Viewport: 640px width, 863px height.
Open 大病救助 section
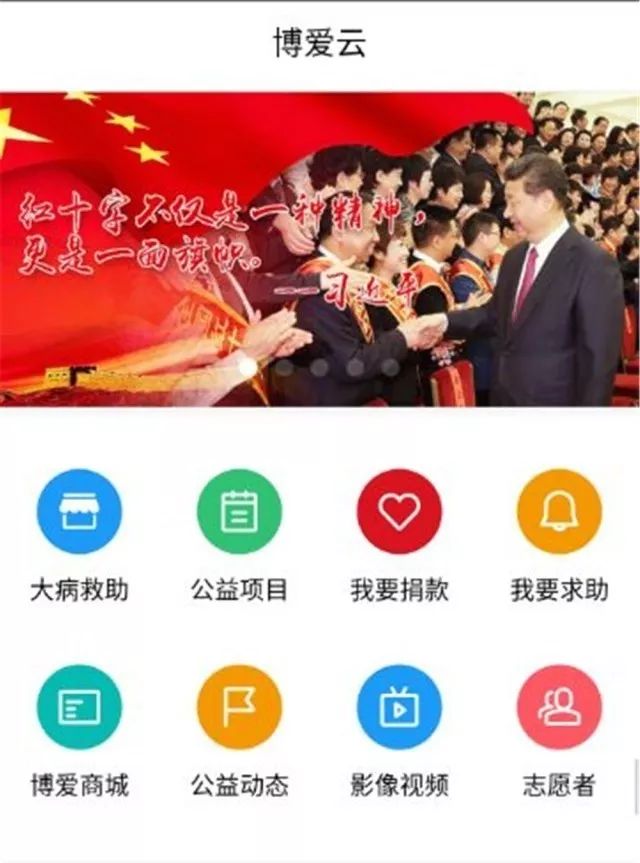click(x=79, y=512)
